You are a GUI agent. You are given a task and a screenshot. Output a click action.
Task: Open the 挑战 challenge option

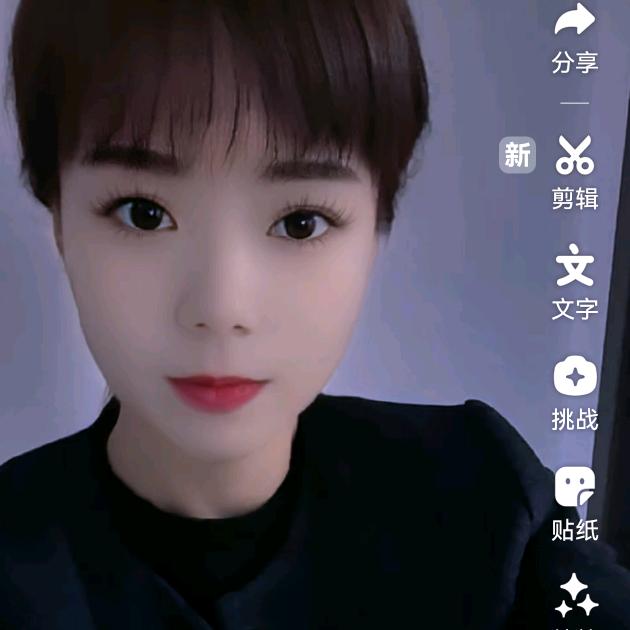tap(575, 377)
